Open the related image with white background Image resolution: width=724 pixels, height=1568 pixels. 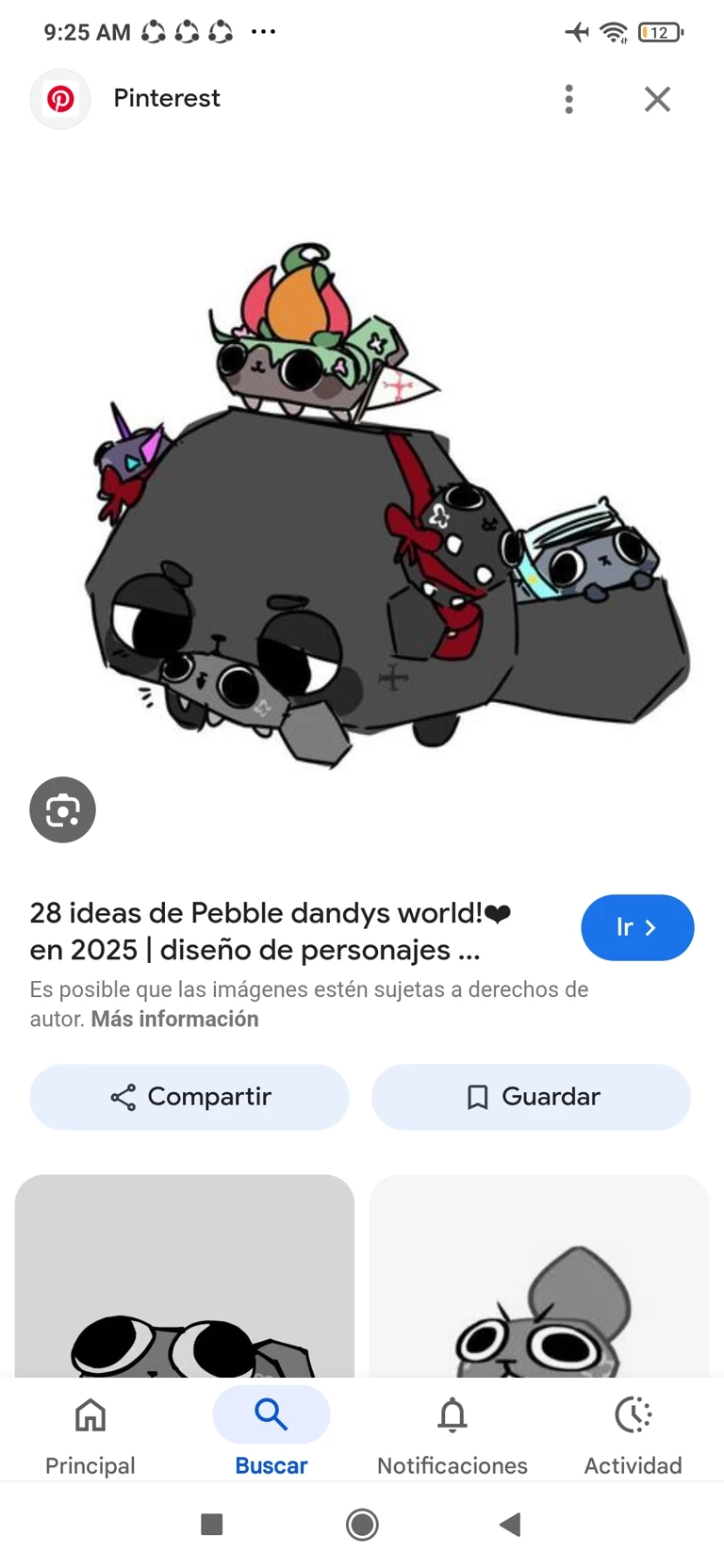(x=538, y=1277)
